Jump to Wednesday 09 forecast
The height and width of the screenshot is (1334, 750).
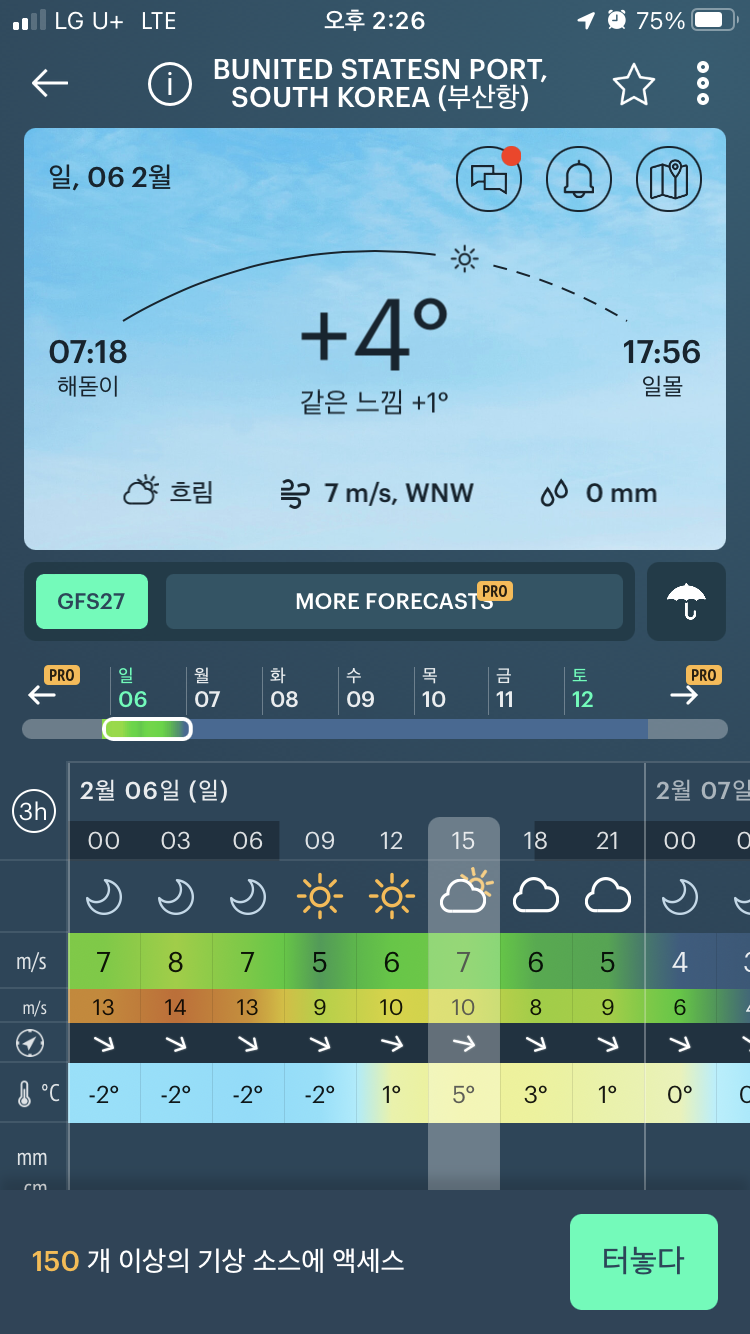pyautogui.click(x=360, y=689)
